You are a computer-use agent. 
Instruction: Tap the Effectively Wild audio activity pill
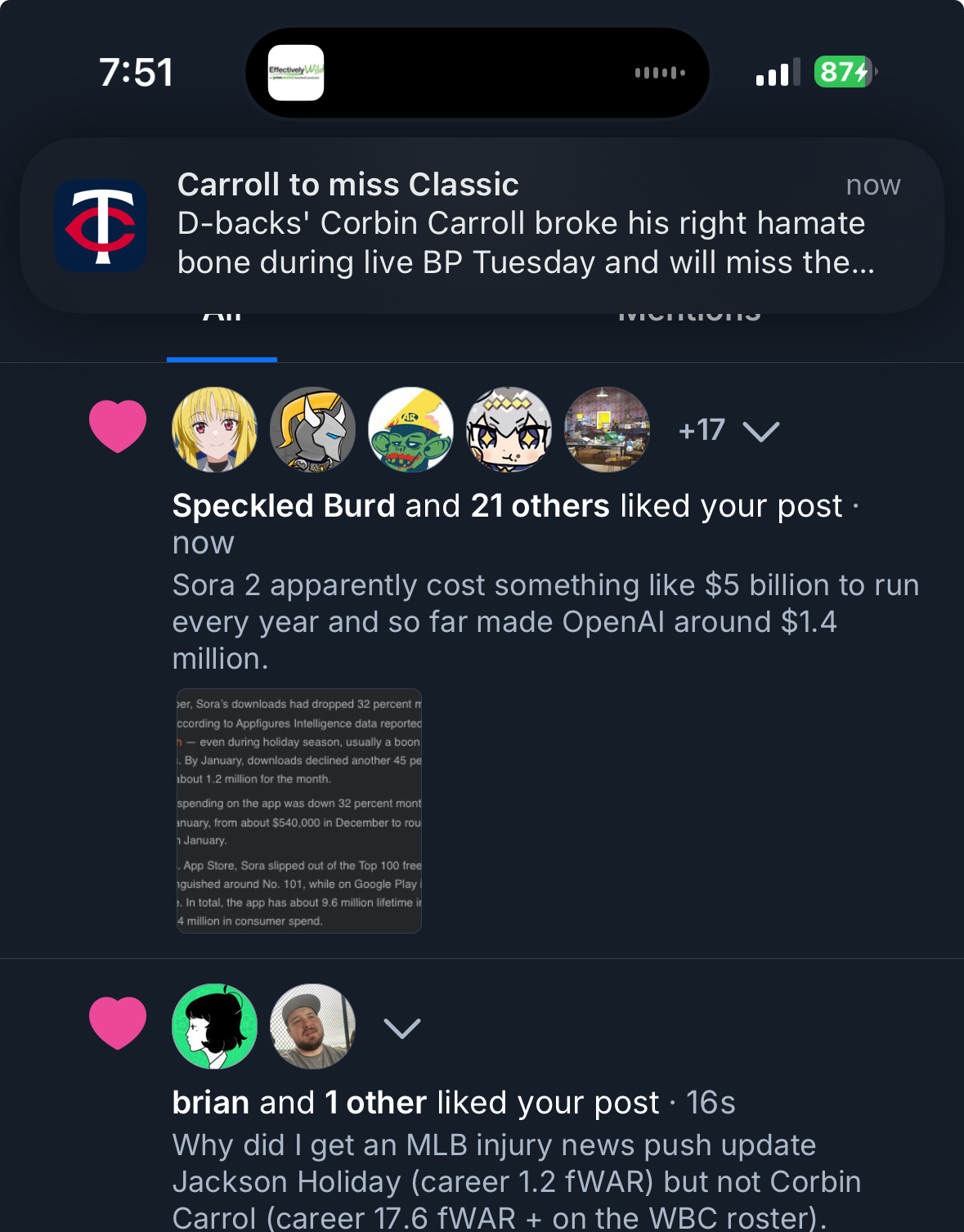point(477,73)
